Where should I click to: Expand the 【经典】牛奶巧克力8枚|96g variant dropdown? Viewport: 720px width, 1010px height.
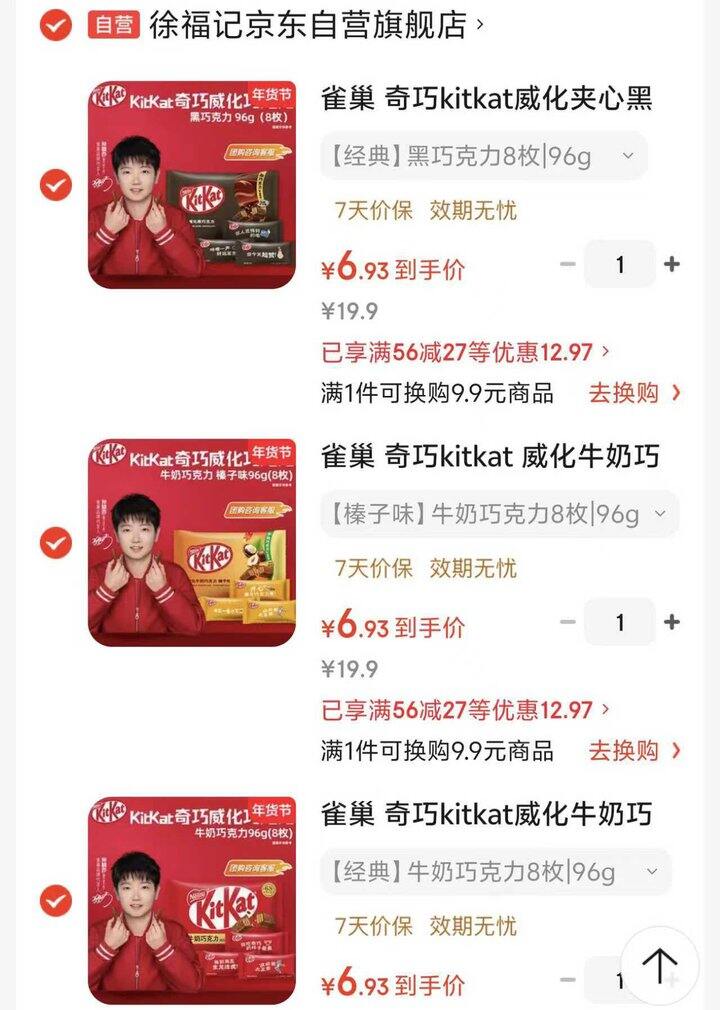click(495, 872)
